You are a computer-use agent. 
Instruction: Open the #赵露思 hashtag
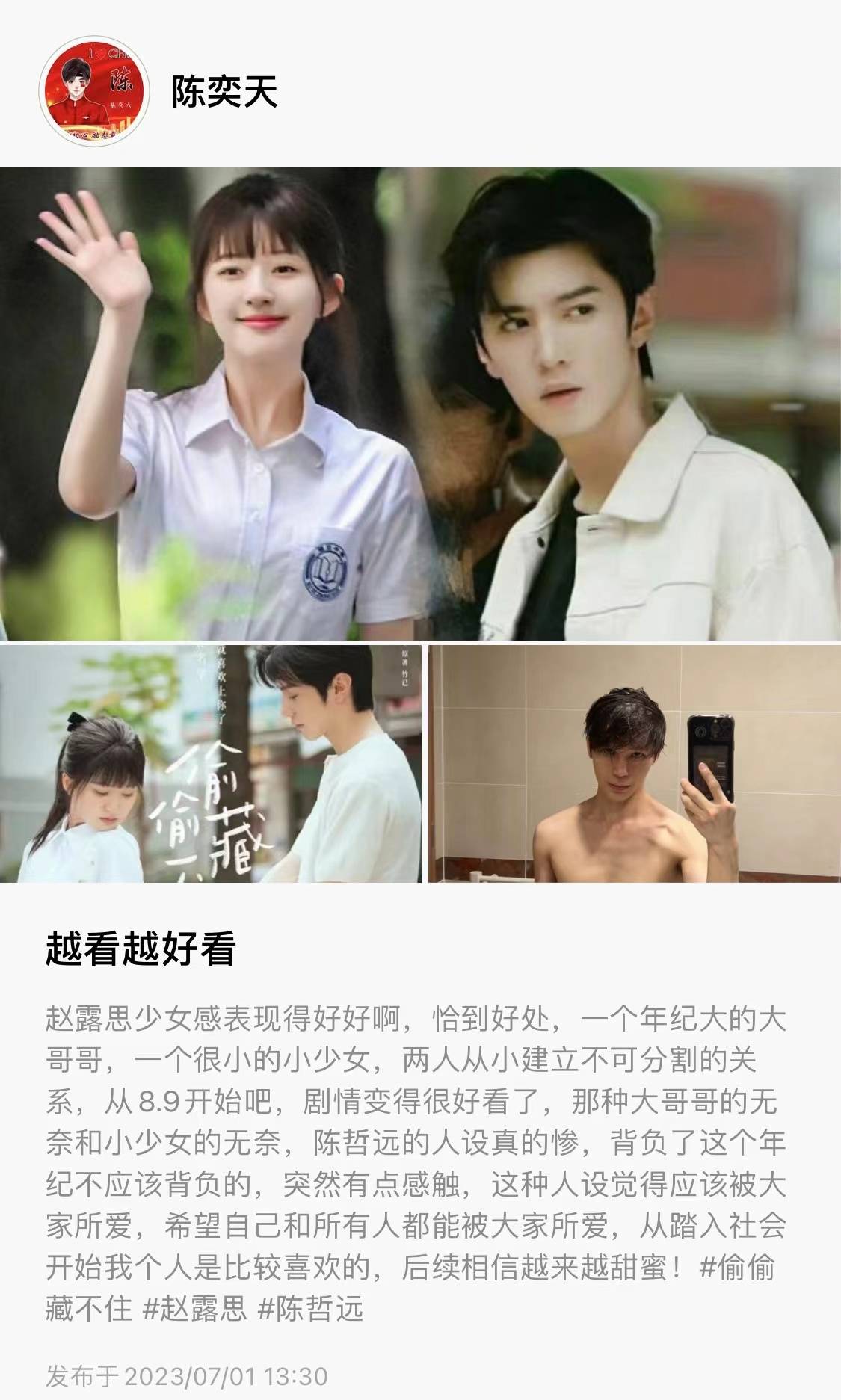[194, 1309]
